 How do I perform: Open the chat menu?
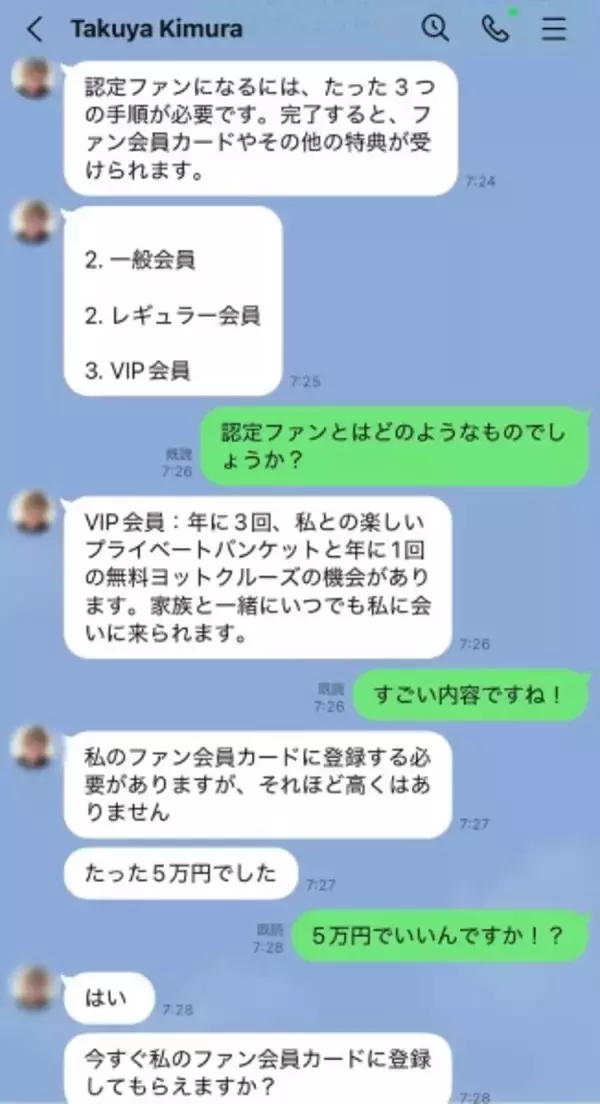[x=553, y=29]
